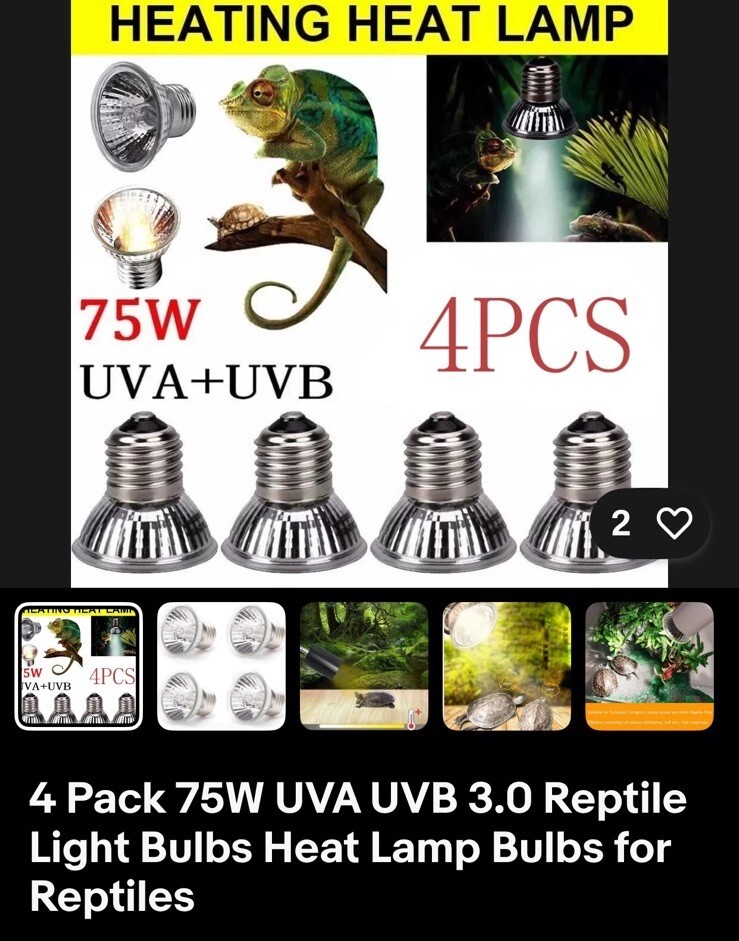Screen dimensions: 739x941
Task: View the thumbnail with turtle under lamp
Action: (364, 666)
